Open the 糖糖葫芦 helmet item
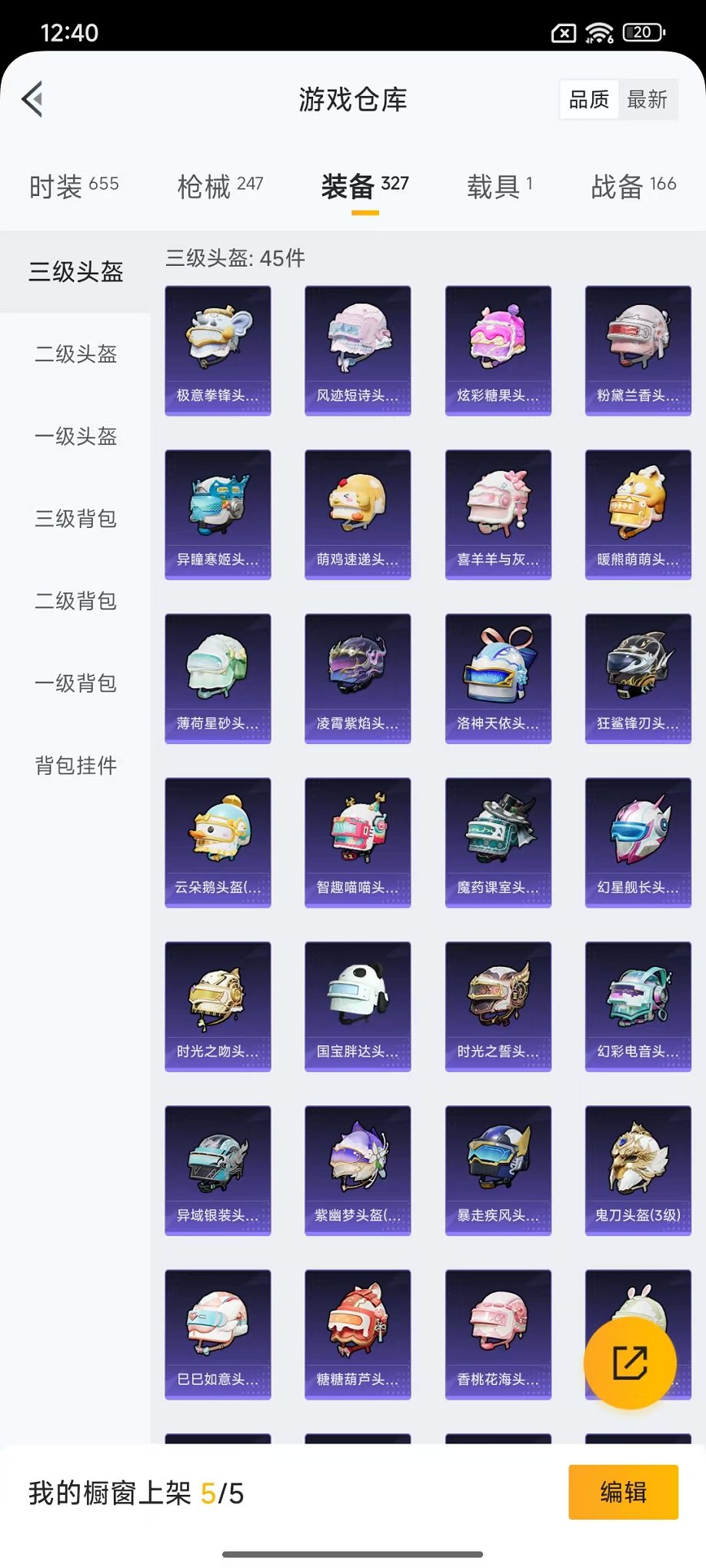This screenshot has width=706, height=1568. point(358,1334)
